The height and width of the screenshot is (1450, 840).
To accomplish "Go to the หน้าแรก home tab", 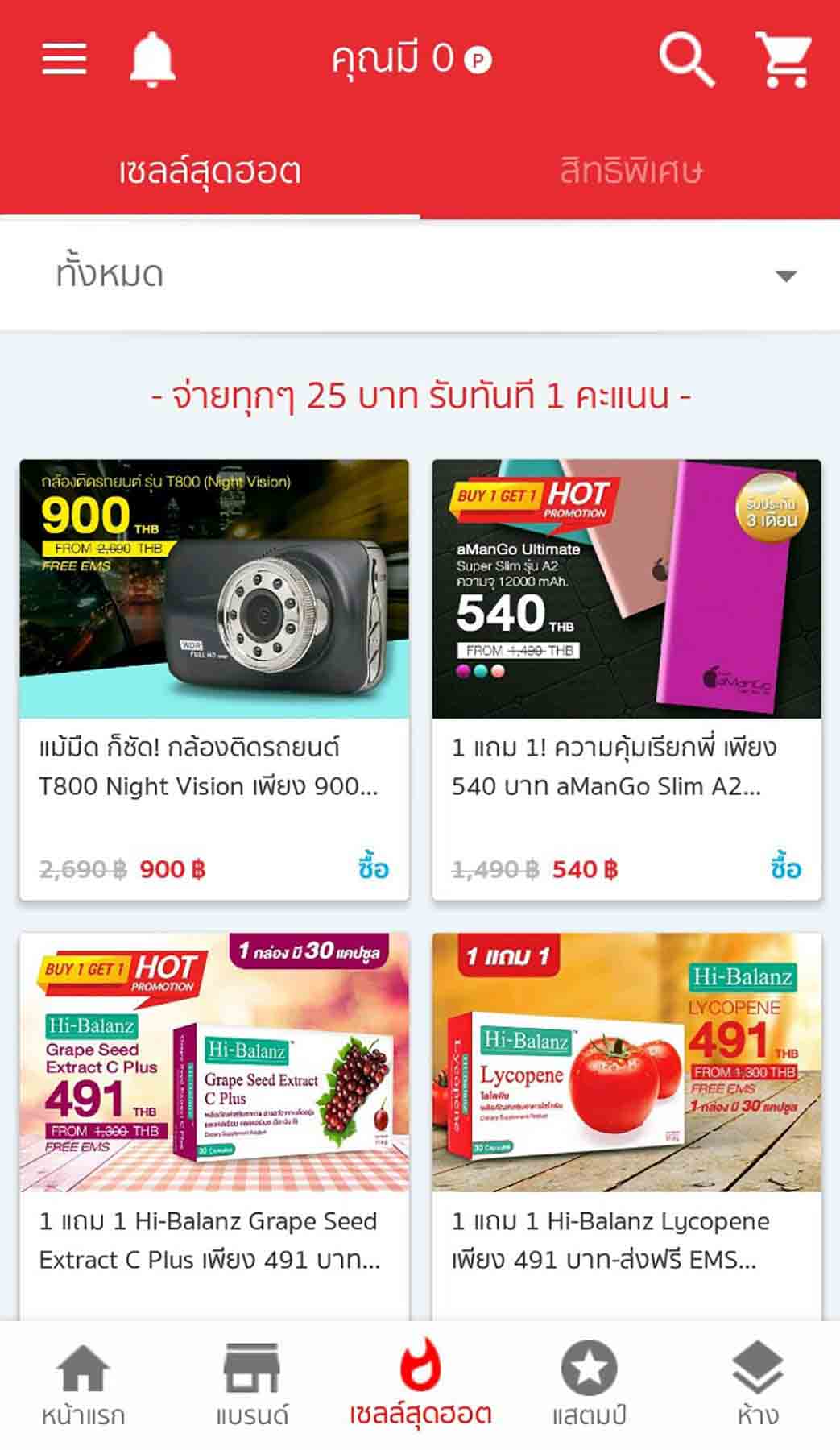I will pyautogui.click(x=84, y=1386).
